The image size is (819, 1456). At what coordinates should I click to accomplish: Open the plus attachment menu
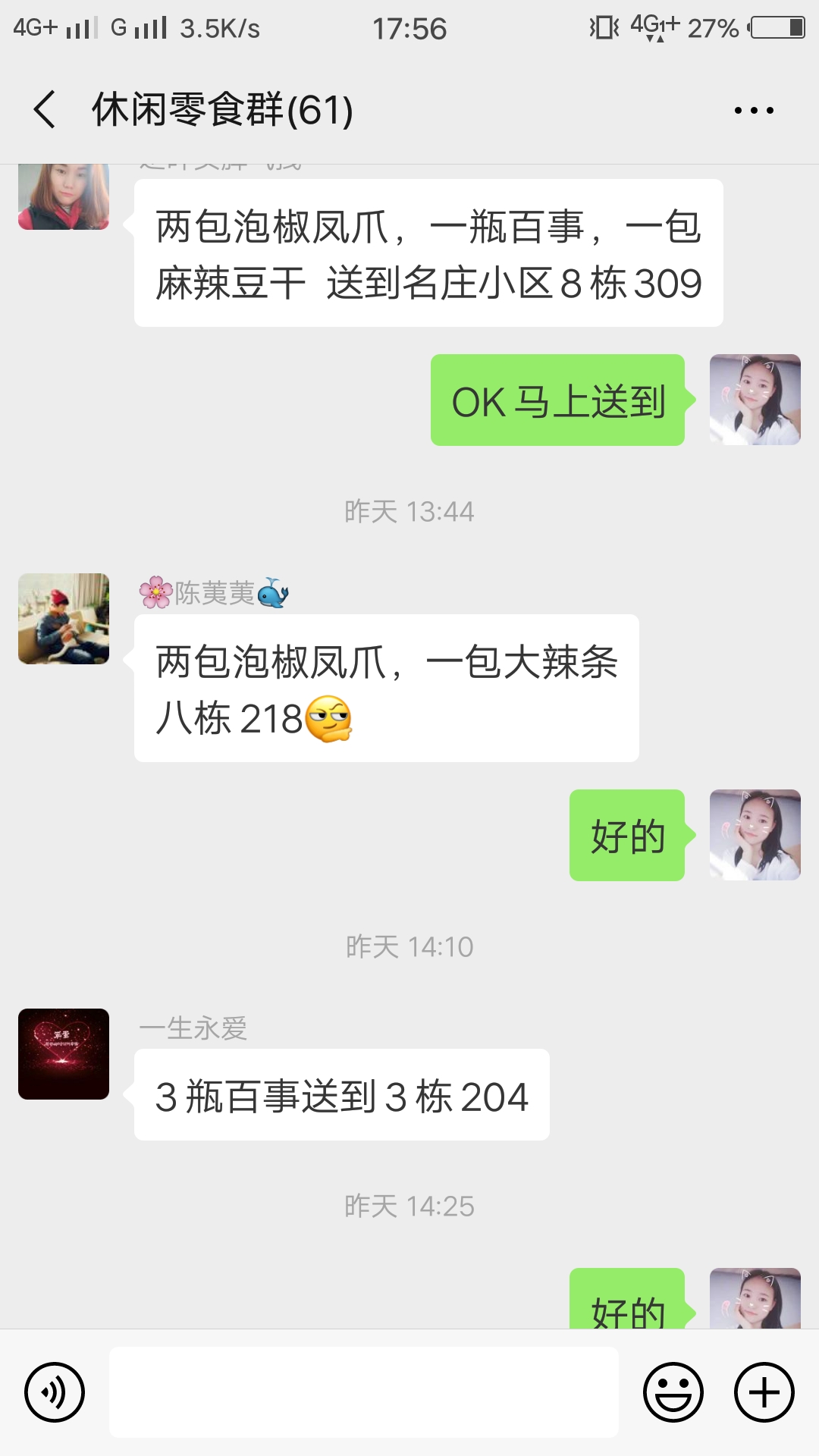tap(764, 1392)
